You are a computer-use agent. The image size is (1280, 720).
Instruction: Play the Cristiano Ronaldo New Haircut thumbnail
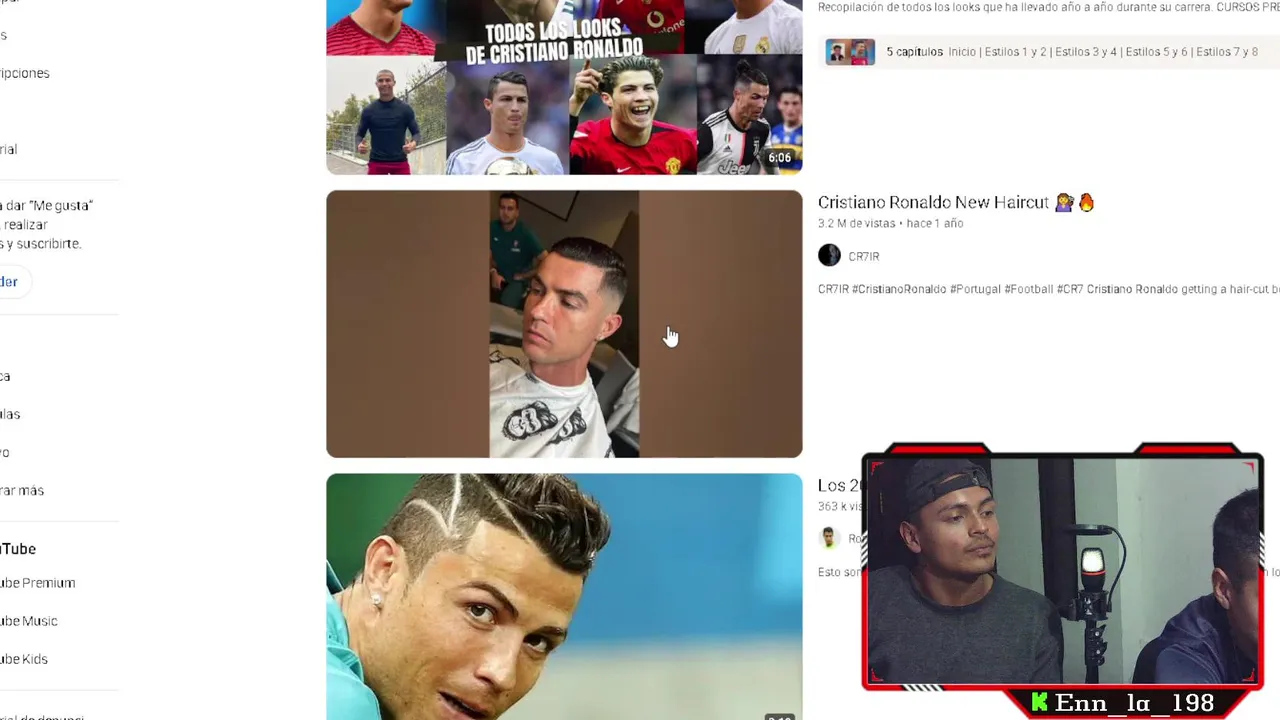(564, 324)
